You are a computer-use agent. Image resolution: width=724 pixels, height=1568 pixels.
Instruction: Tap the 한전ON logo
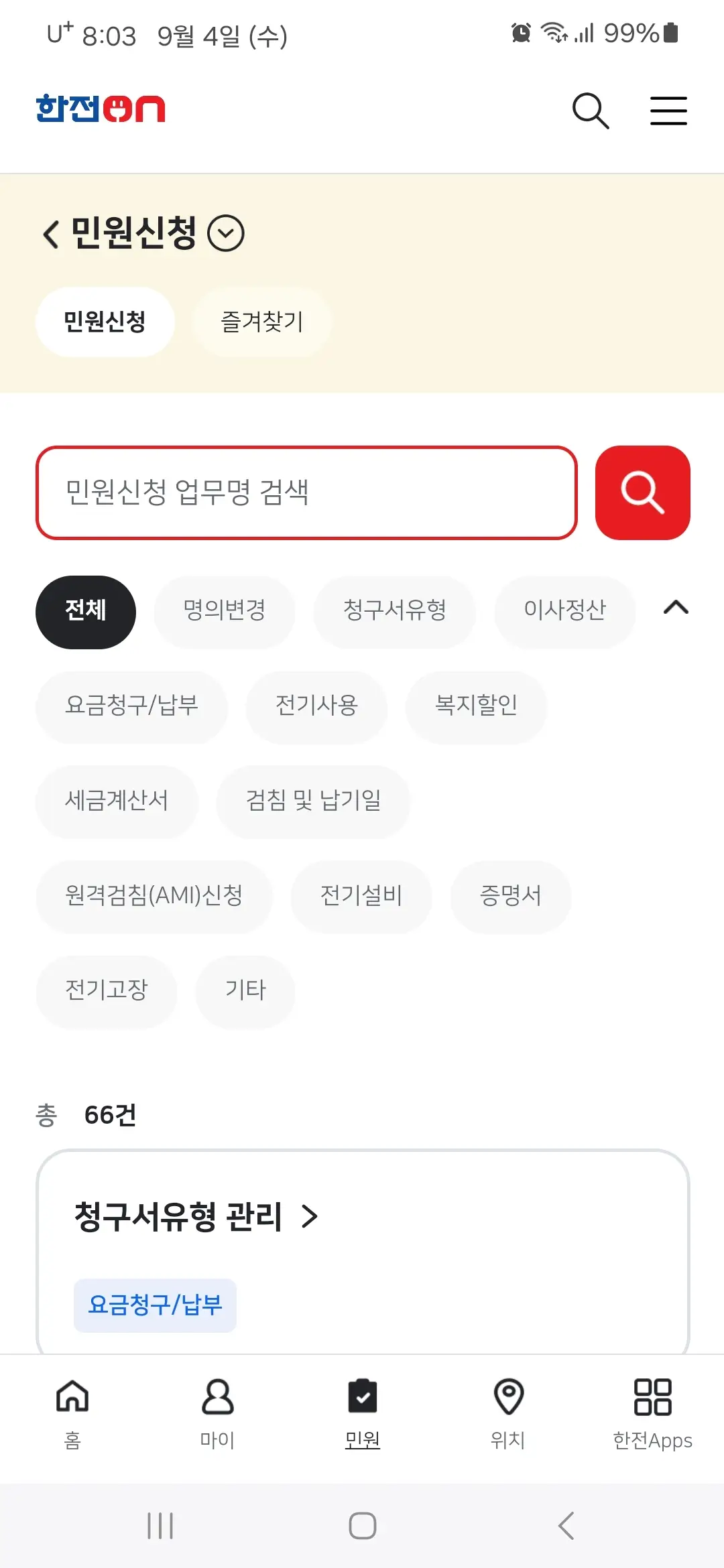101,109
